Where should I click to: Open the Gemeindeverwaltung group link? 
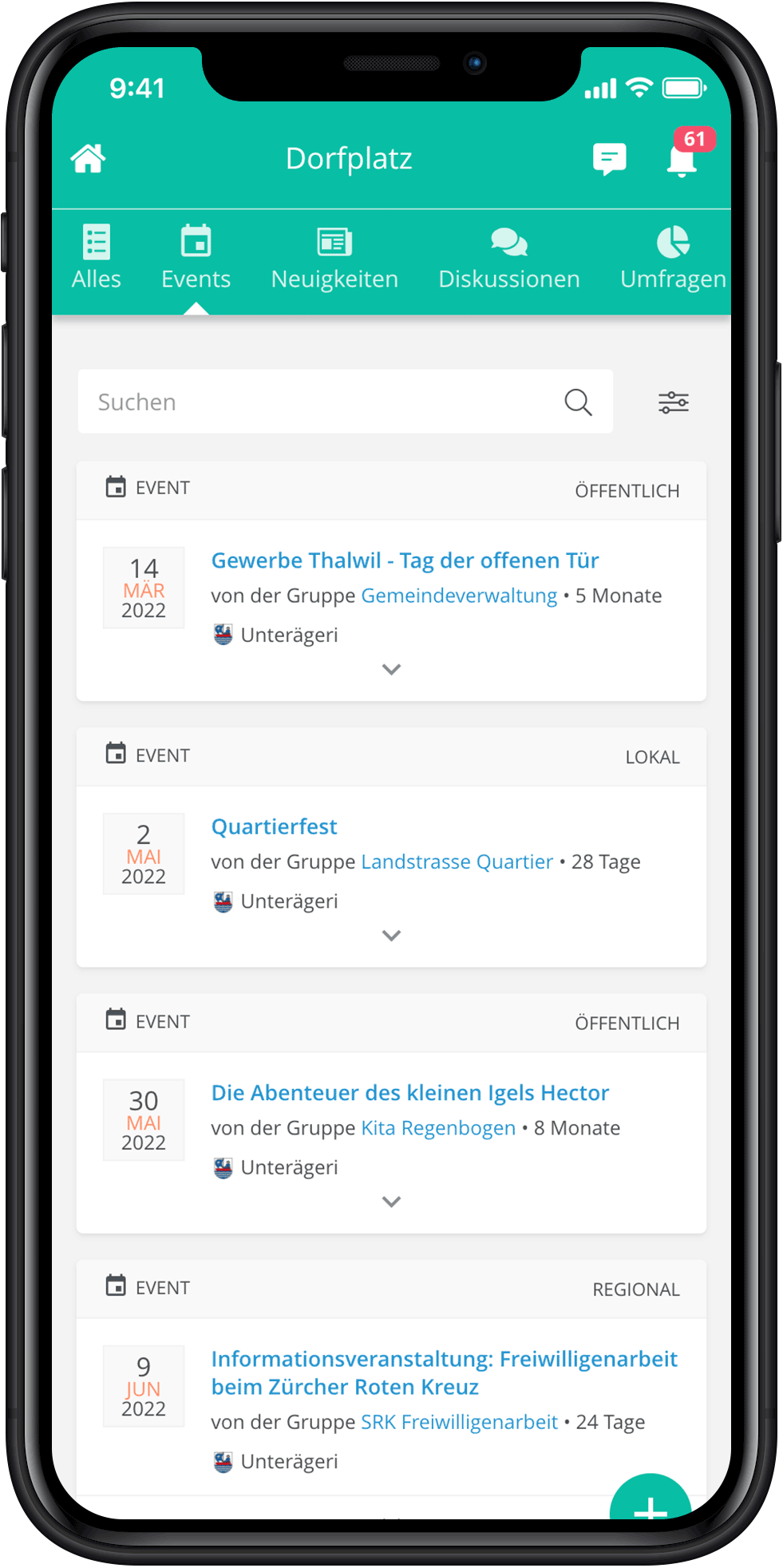coord(459,596)
